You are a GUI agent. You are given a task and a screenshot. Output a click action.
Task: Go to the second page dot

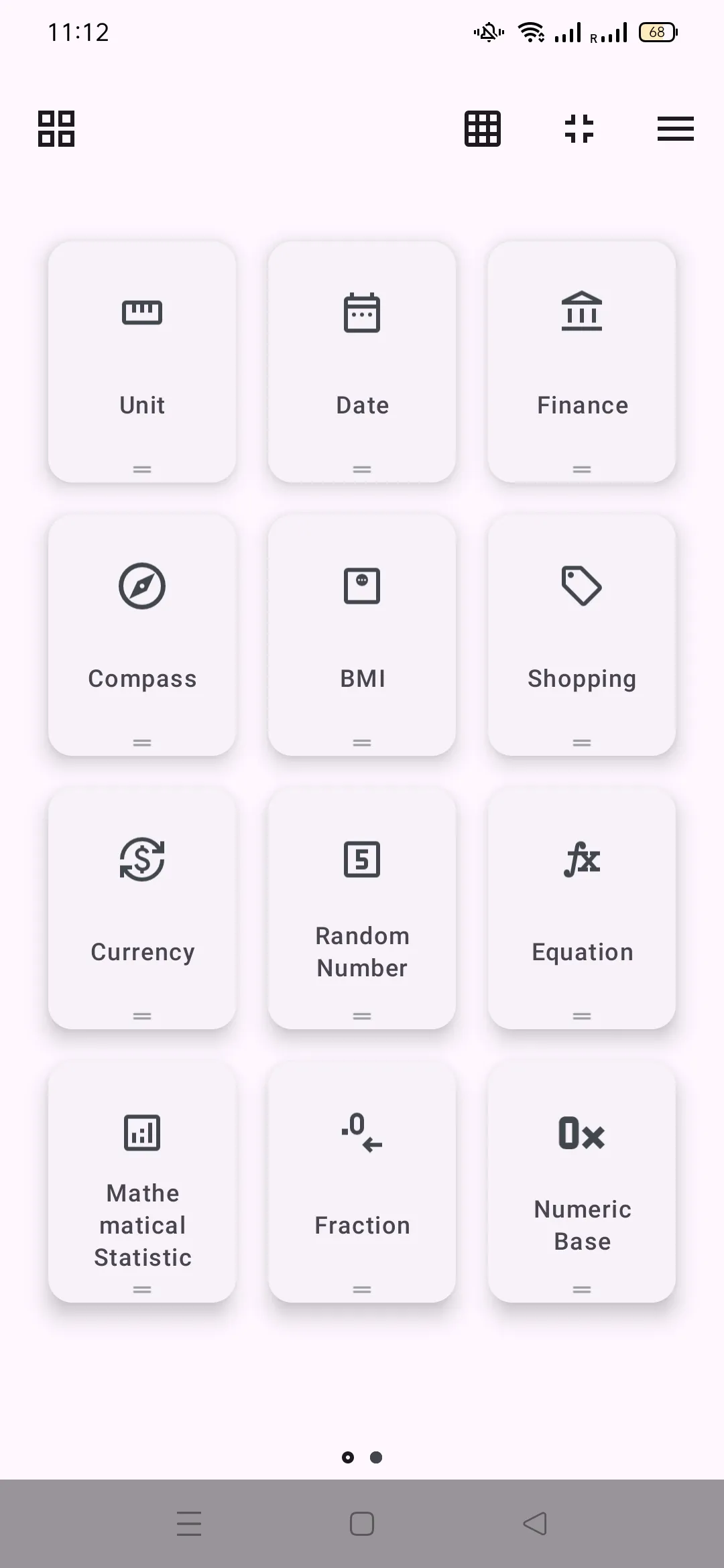click(x=376, y=1457)
